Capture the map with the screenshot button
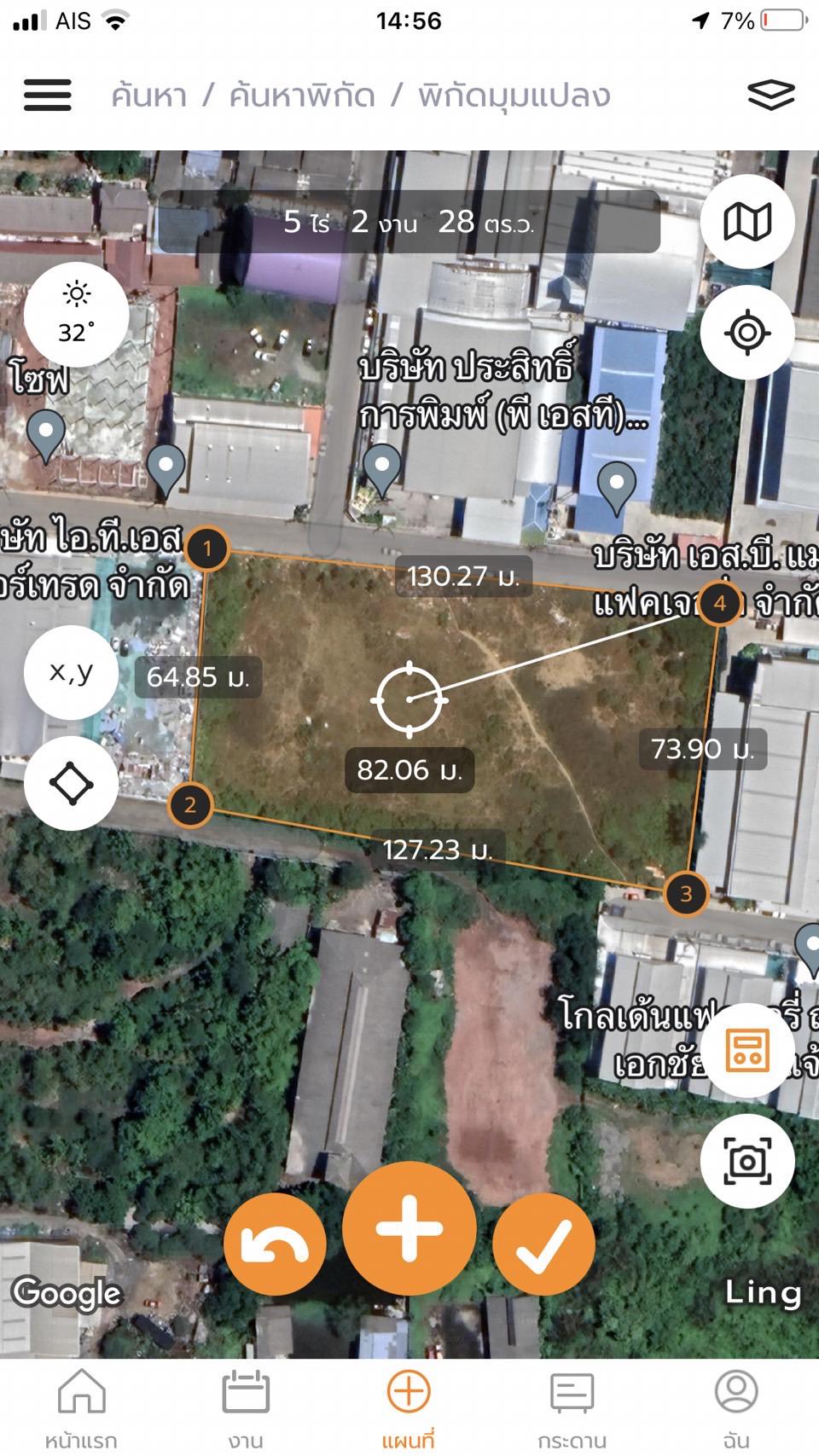 (x=747, y=1161)
